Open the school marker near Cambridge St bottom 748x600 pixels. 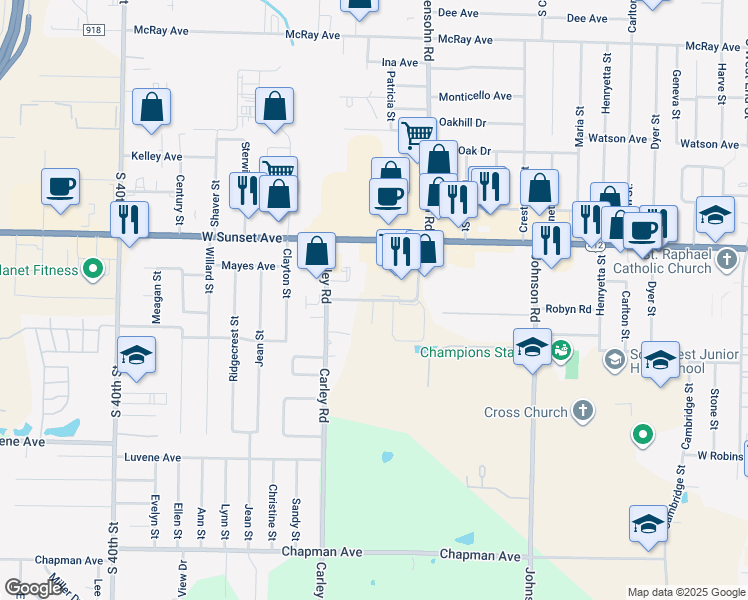(648, 525)
